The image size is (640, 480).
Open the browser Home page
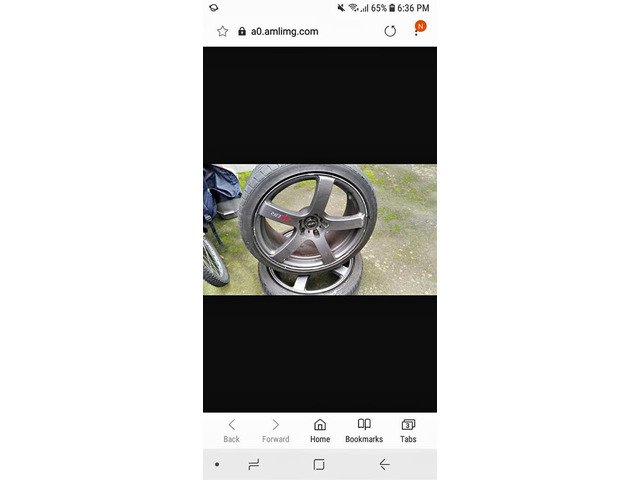(320, 430)
